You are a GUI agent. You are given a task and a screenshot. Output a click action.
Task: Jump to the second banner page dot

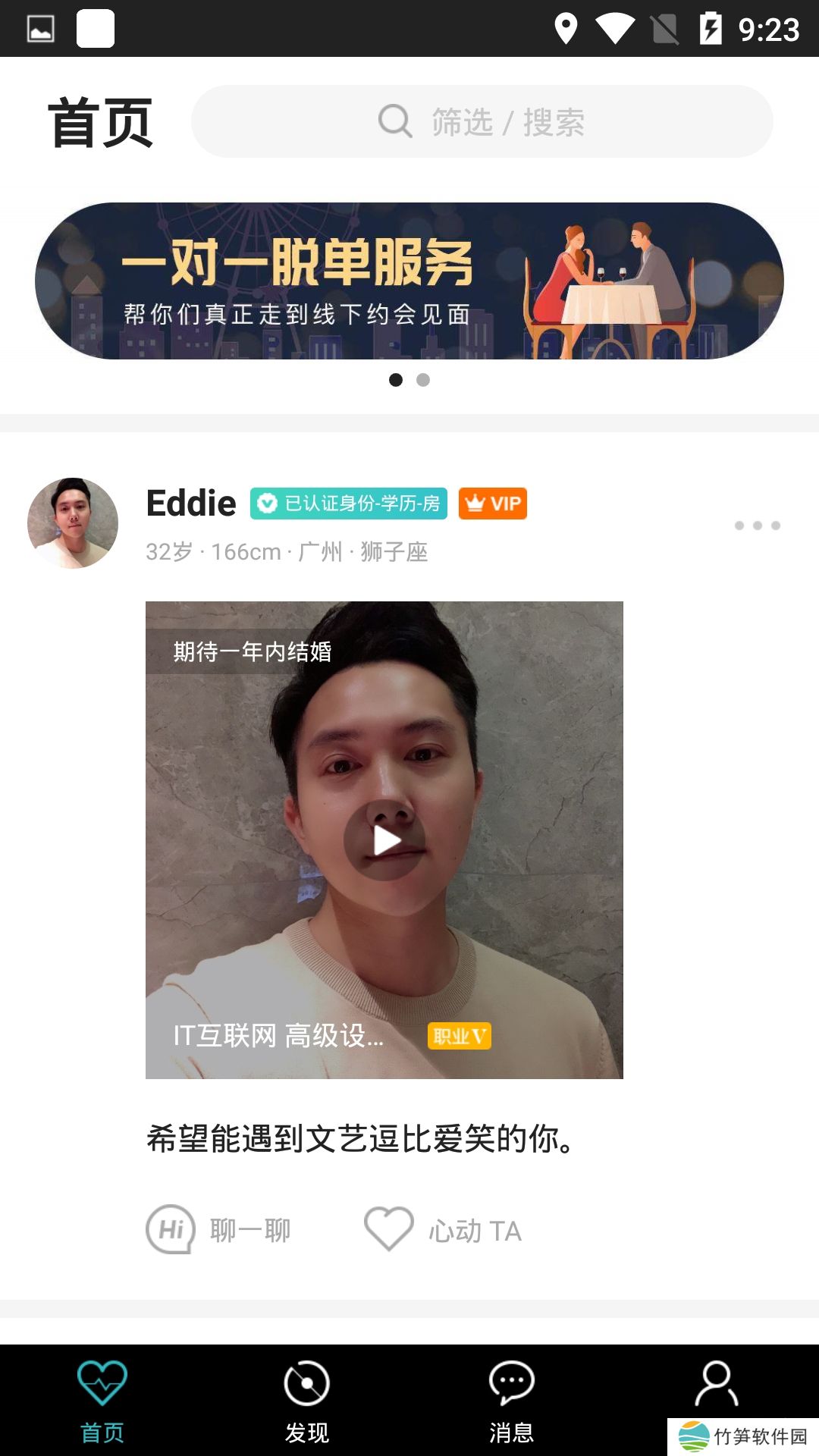[423, 380]
